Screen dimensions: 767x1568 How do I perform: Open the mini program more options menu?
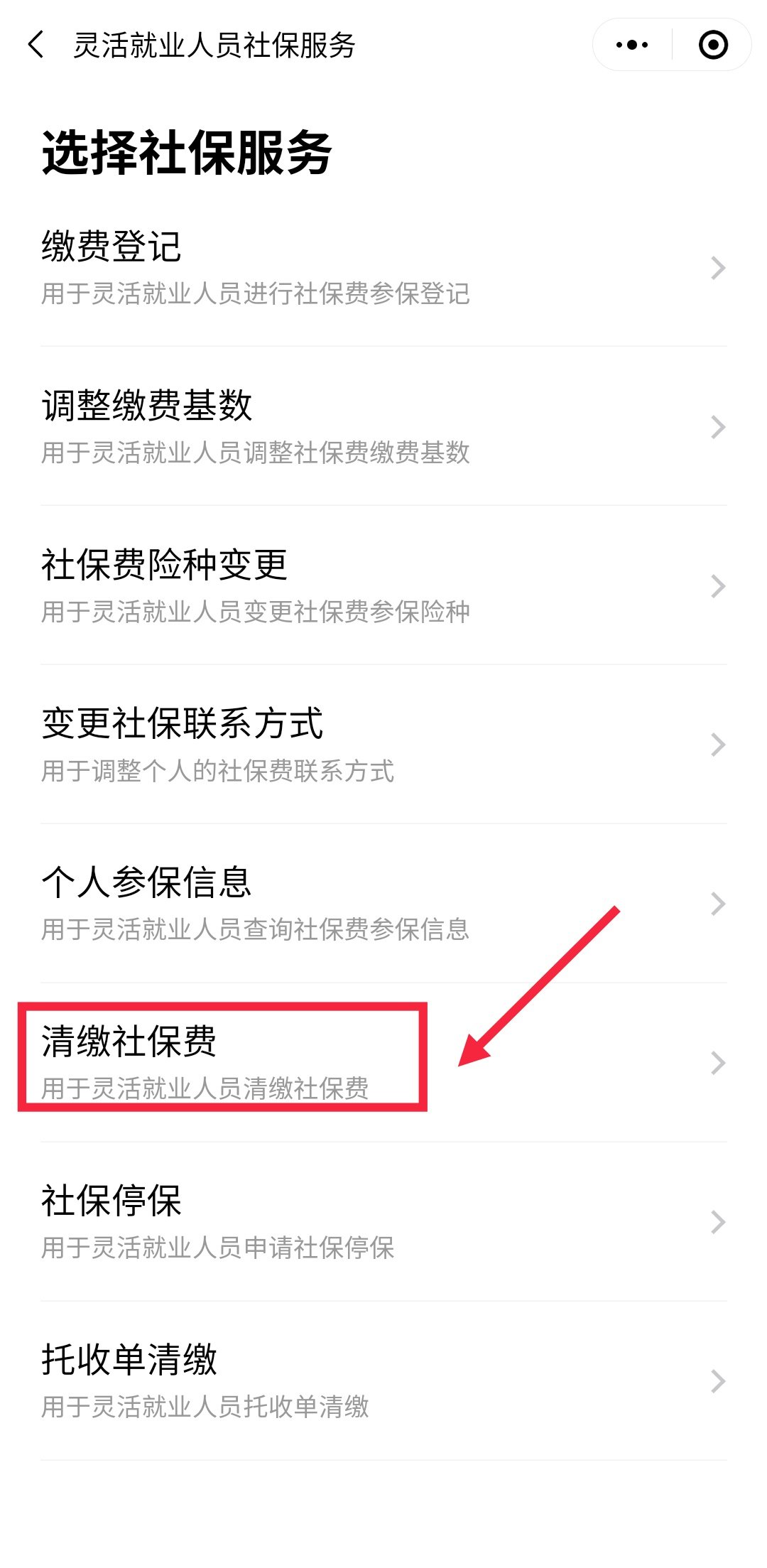(632, 45)
